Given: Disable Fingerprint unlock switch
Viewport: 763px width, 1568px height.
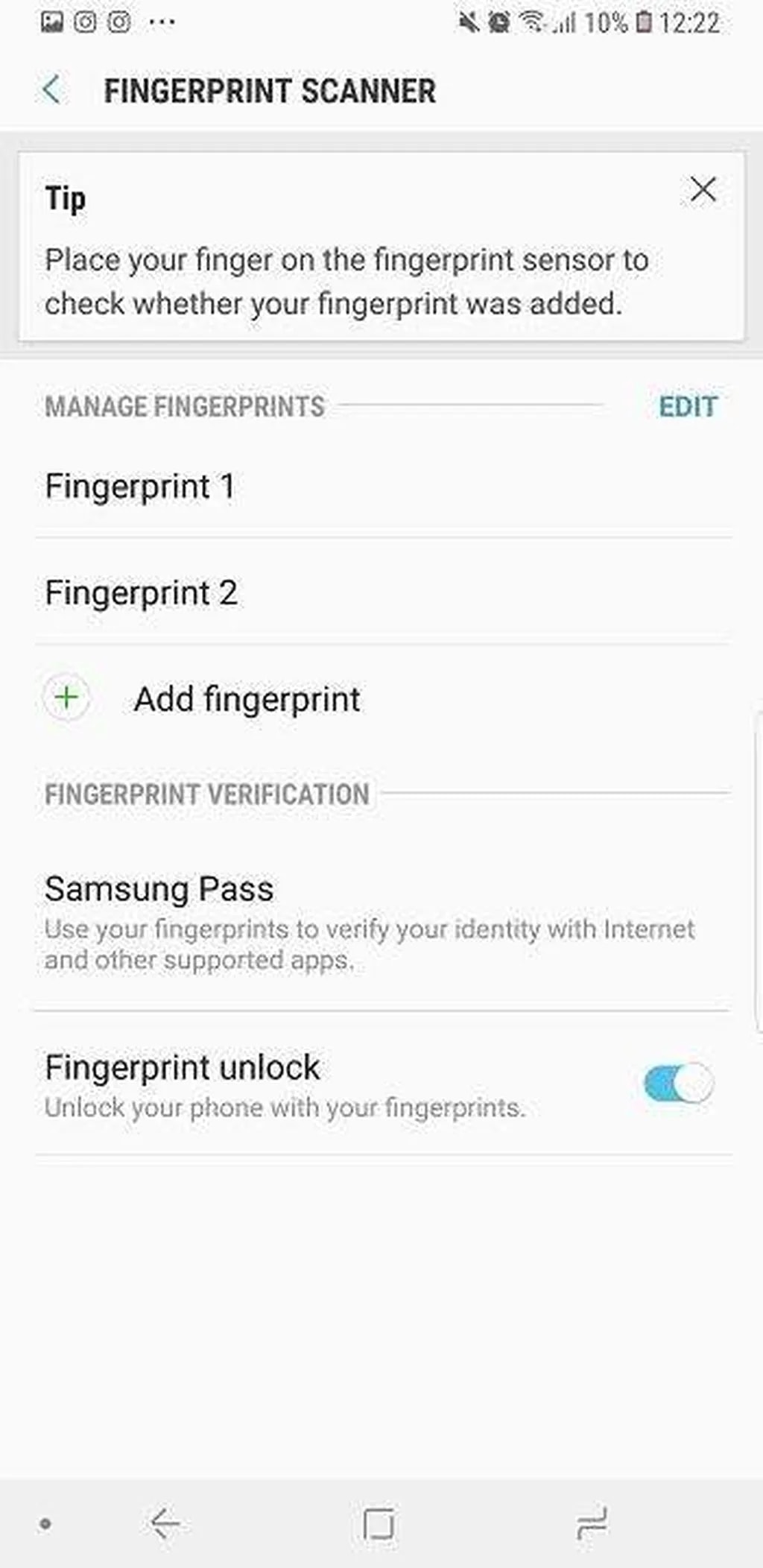Looking at the screenshot, I should [678, 1084].
